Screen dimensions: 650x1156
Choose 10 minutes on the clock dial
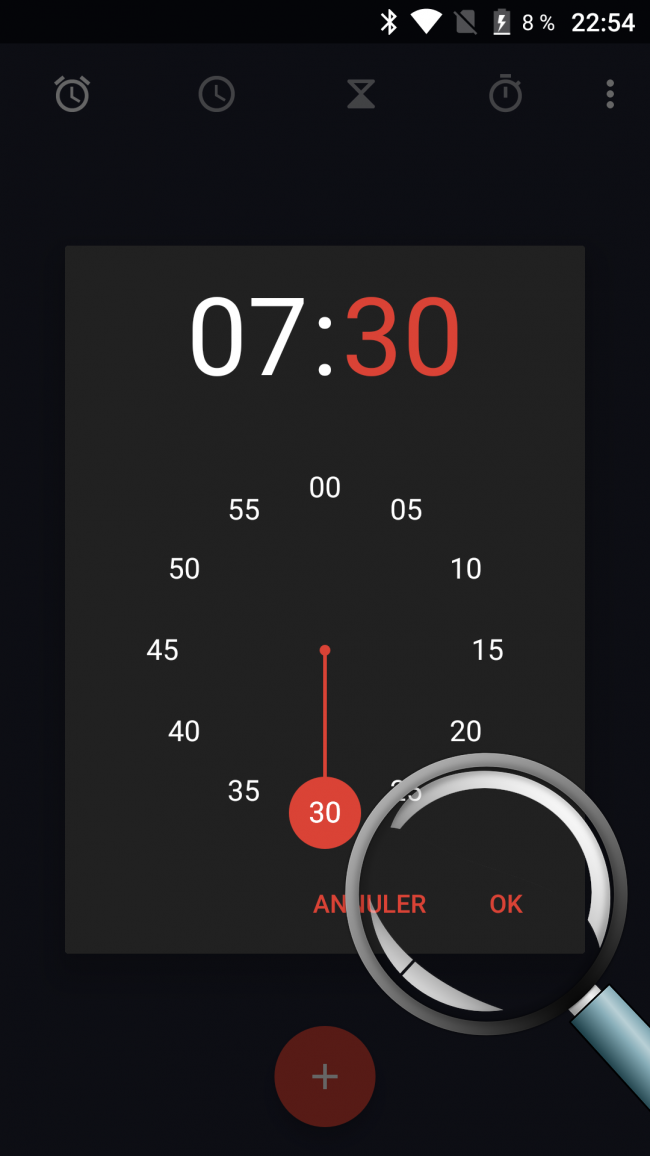[x=466, y=569]
